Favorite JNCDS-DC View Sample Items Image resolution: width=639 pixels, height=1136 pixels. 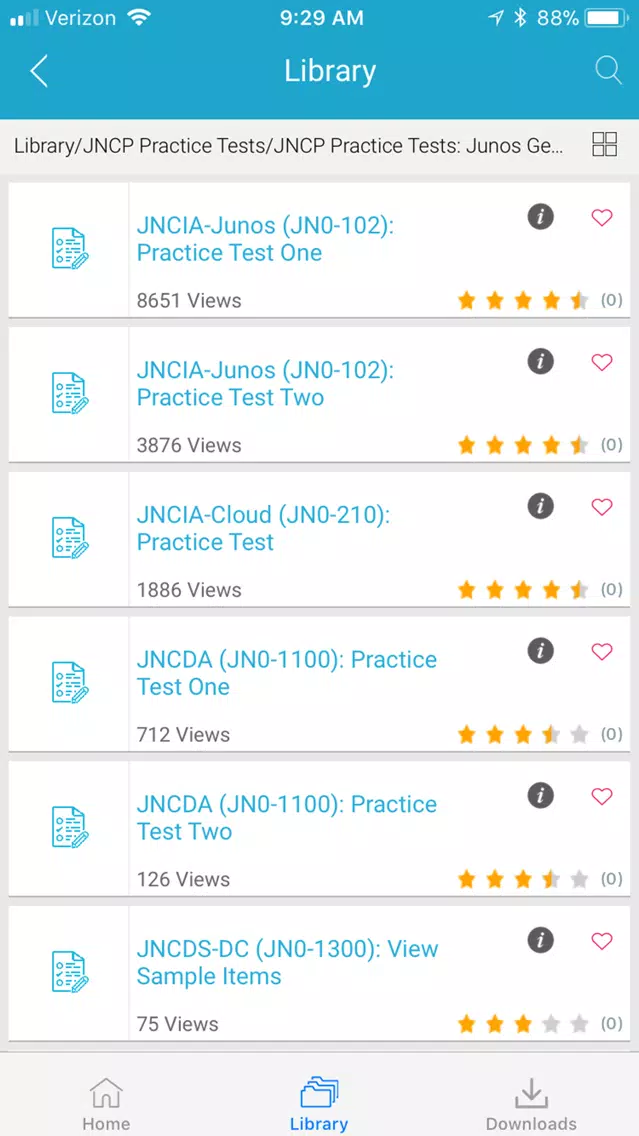(x=602, y=941)
